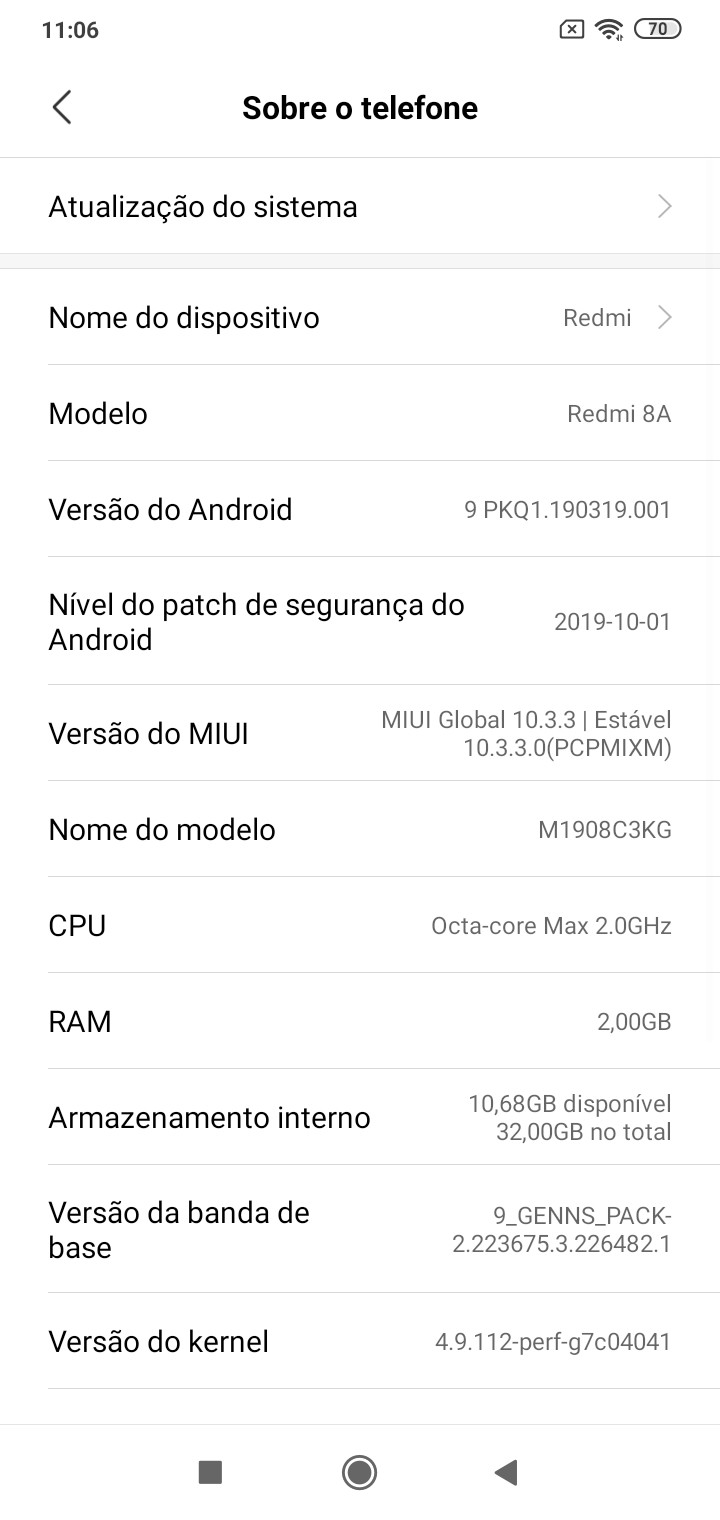Tap the CPU row

click(360, 925)
